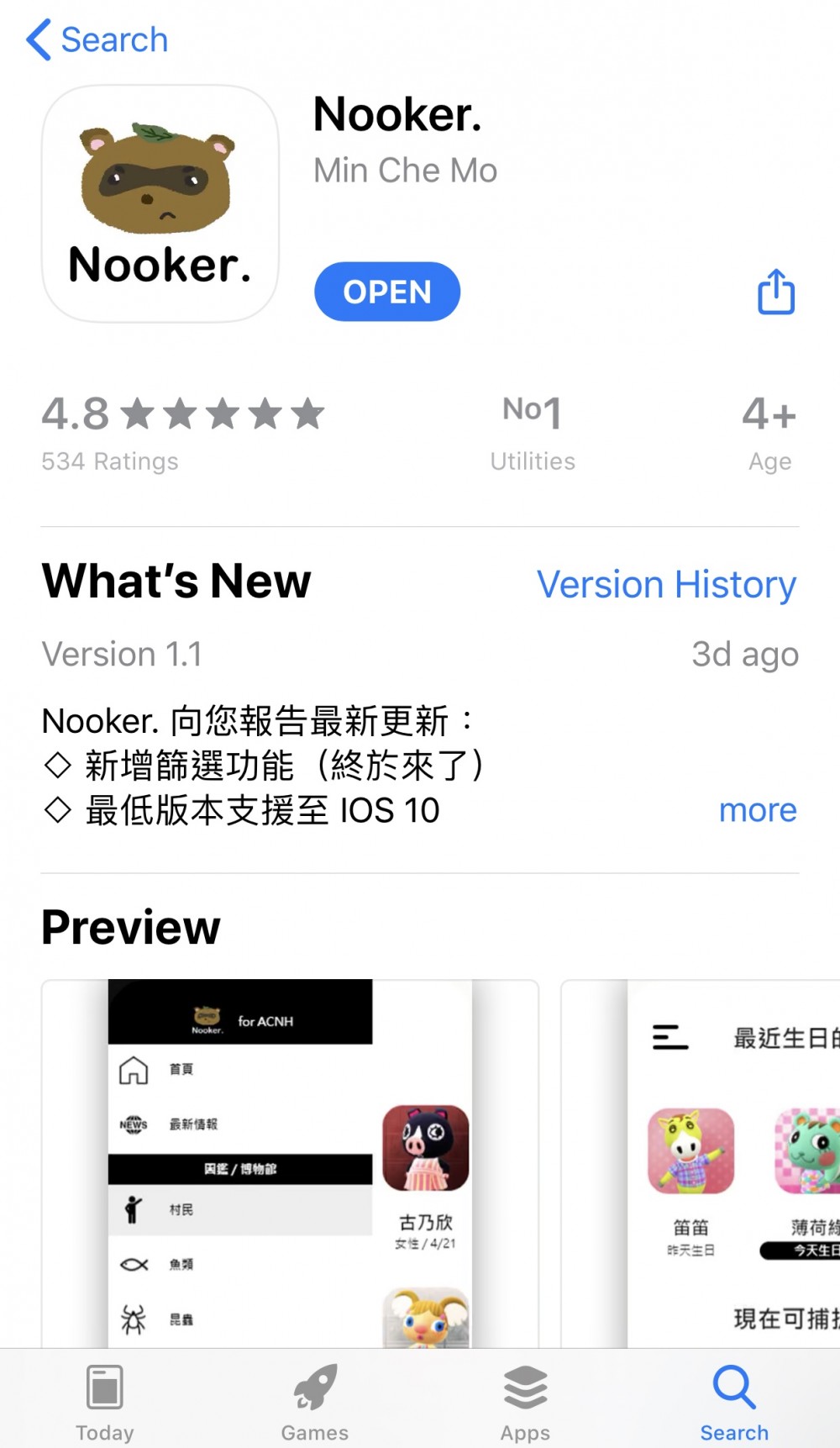Open the 古乃欣 villager thumbnail
Viewport: 840px width, 1448px height.
[426, 1149]
